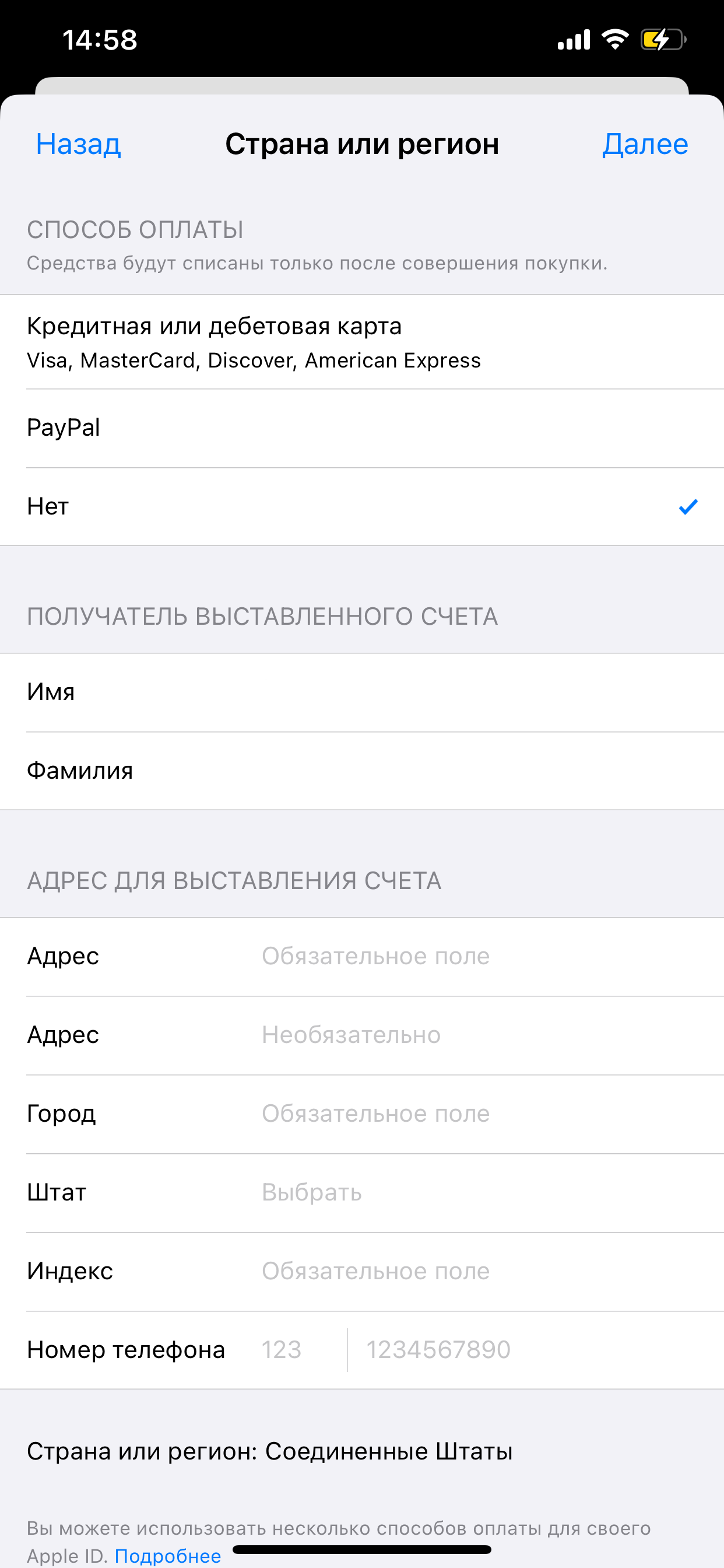Tap the phone number field 1234567890
Viewport: 724px width, 1568px height.
(x=535, y=1350)
